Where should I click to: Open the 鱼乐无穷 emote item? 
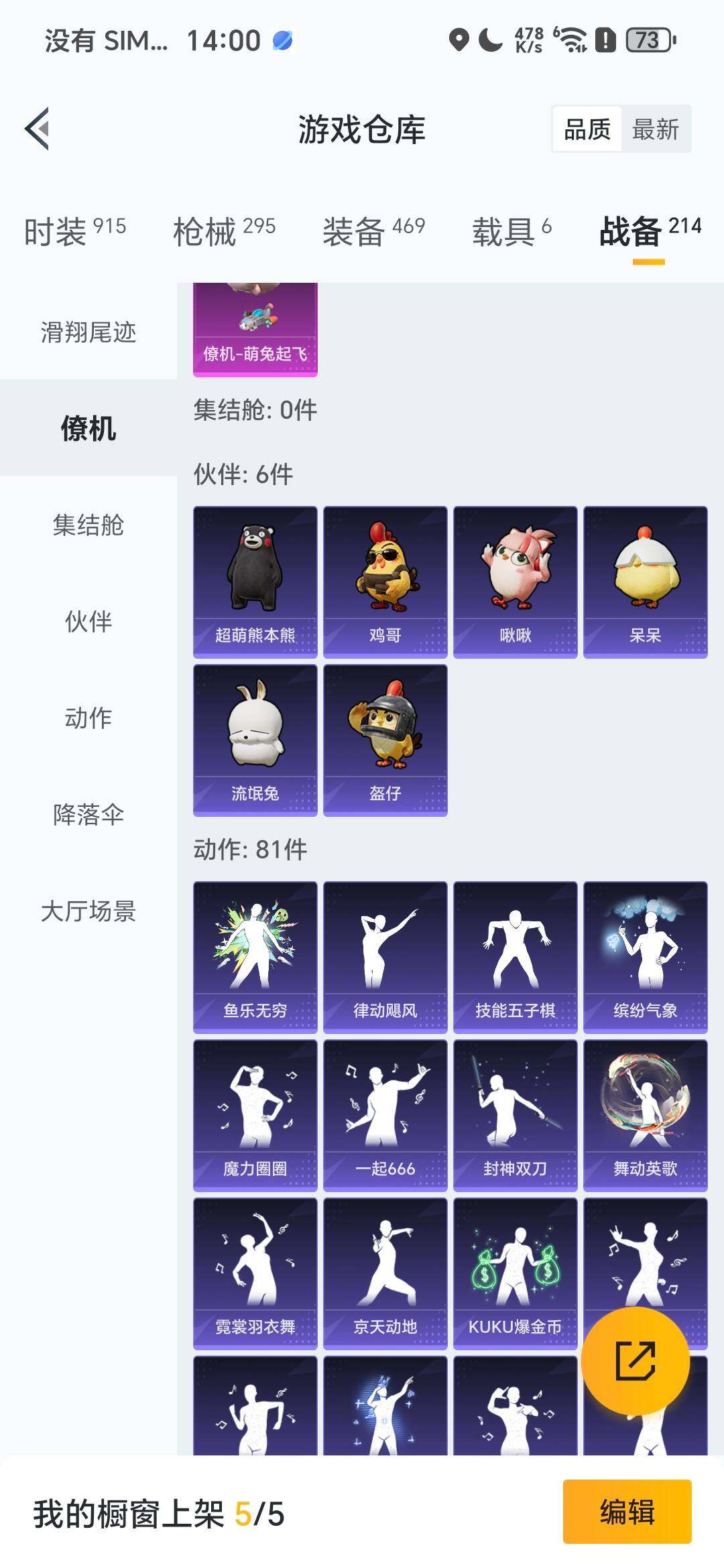click(x=255, y=957)
